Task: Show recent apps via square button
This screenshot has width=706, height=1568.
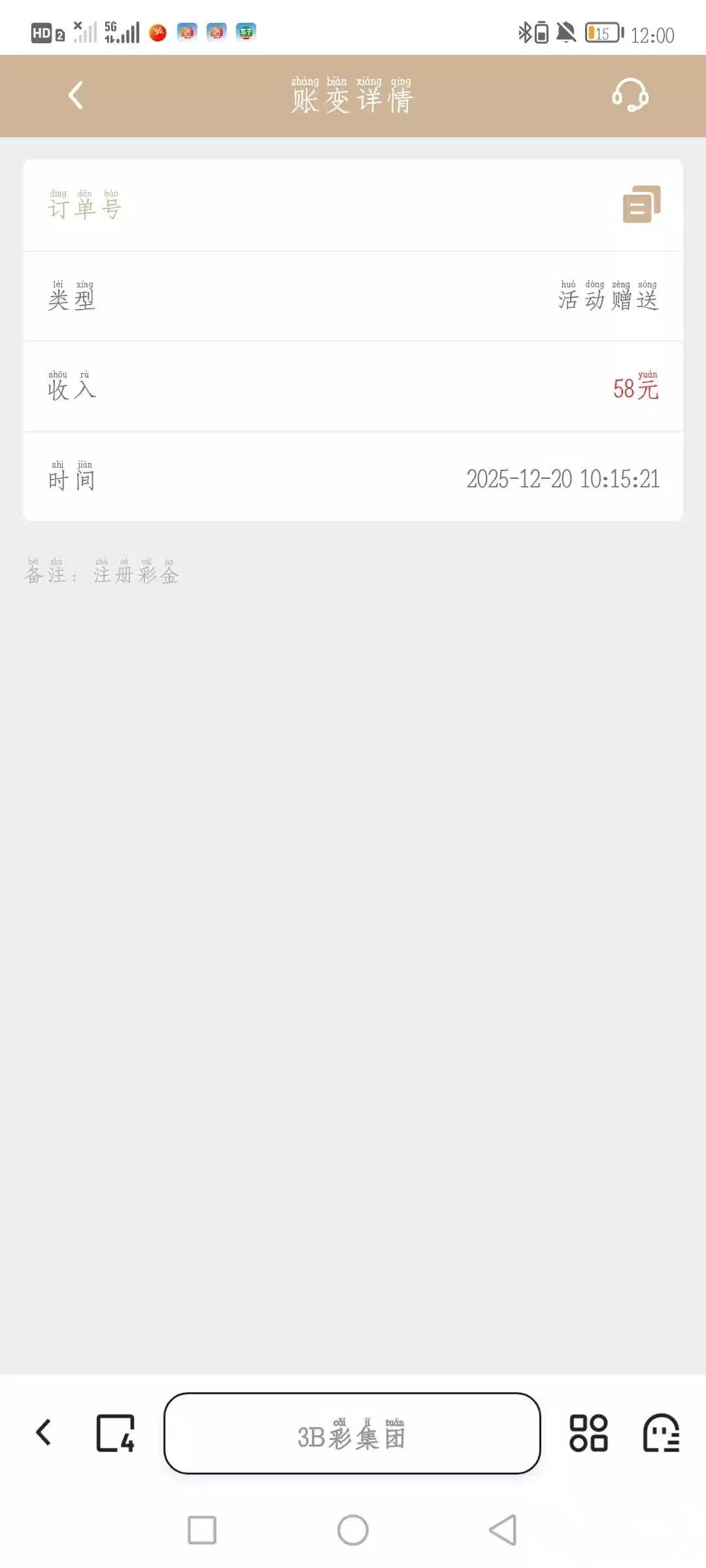Action: [202, 1529]
